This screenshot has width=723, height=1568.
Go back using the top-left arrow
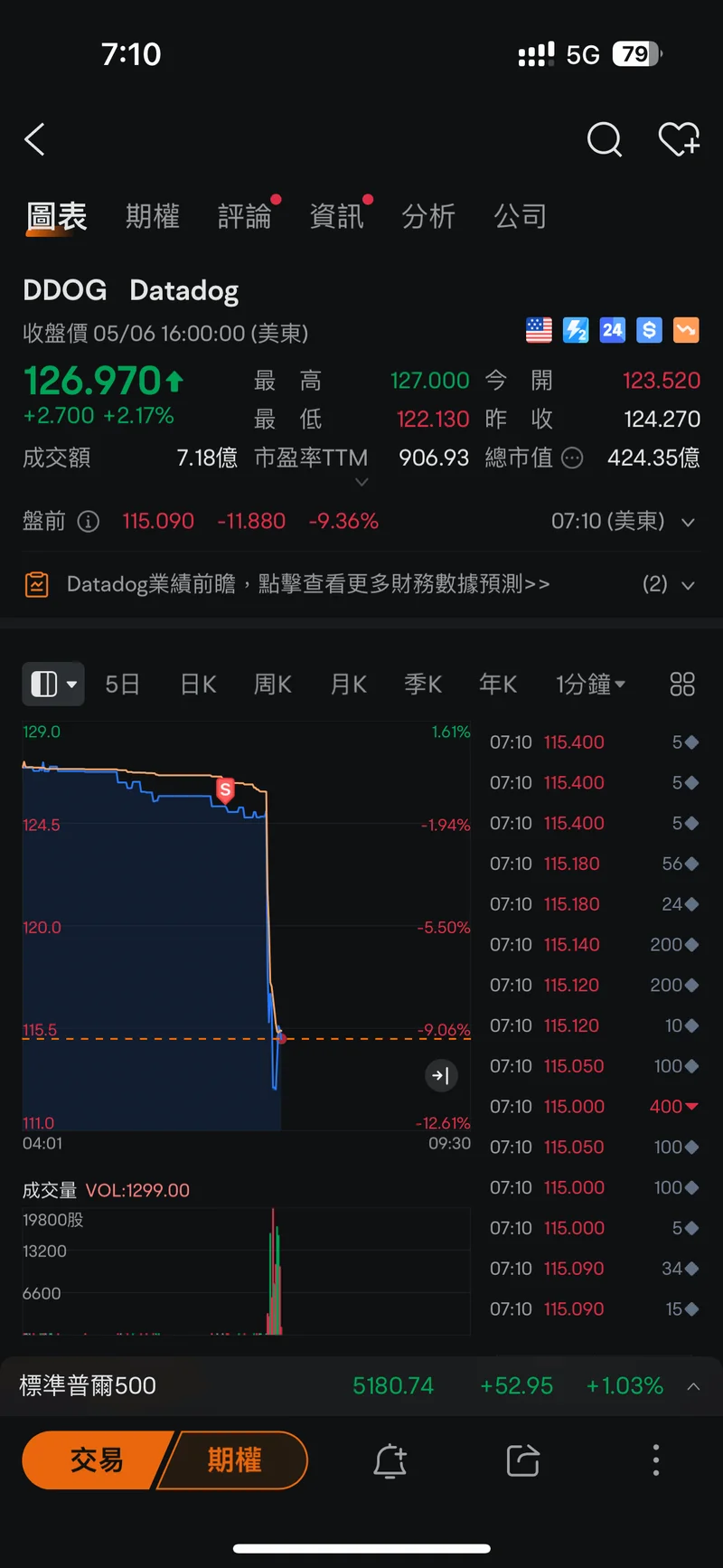click(35, 140)
